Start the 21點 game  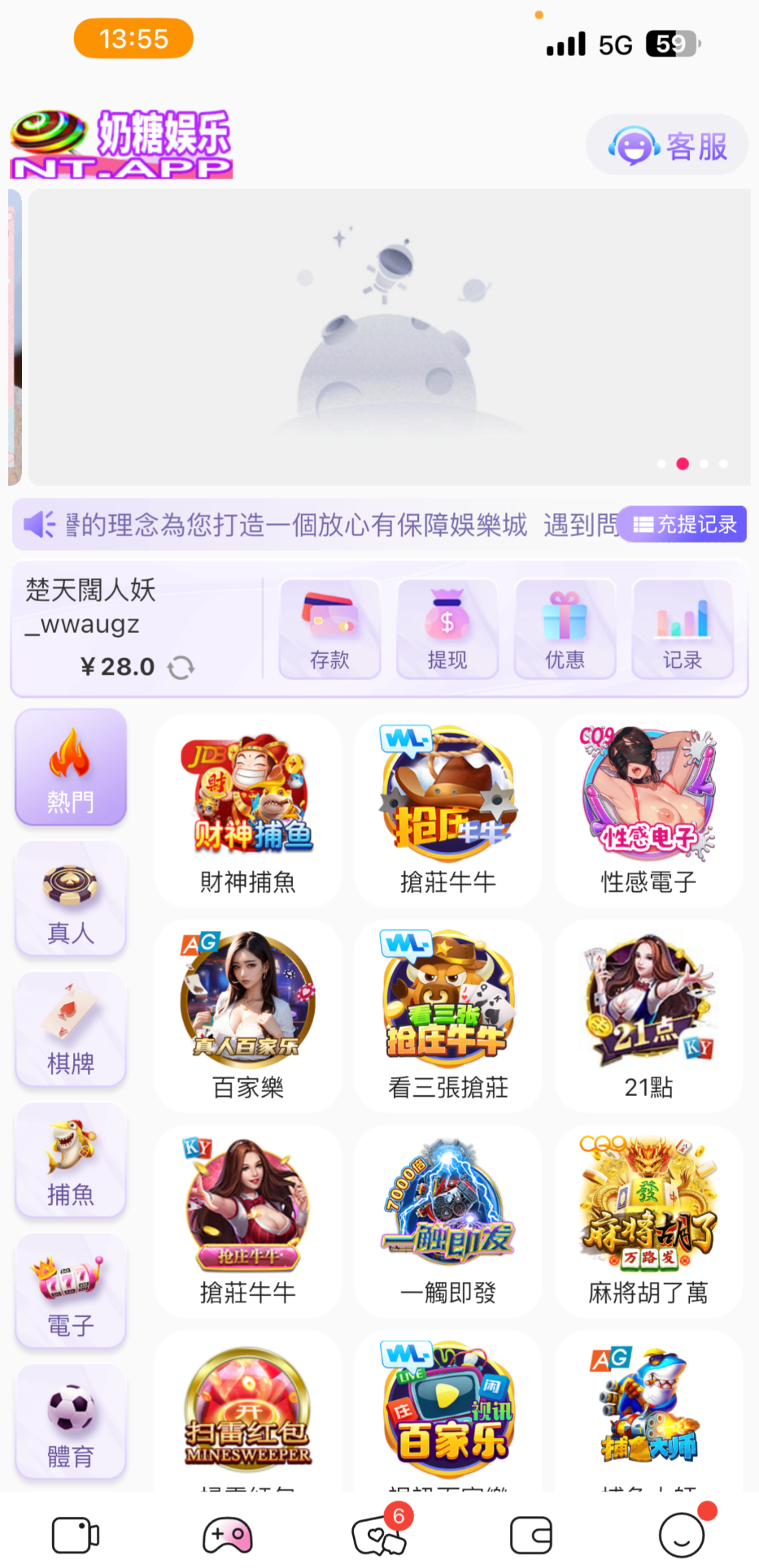pyautogui.click(x=648, y=1016)
